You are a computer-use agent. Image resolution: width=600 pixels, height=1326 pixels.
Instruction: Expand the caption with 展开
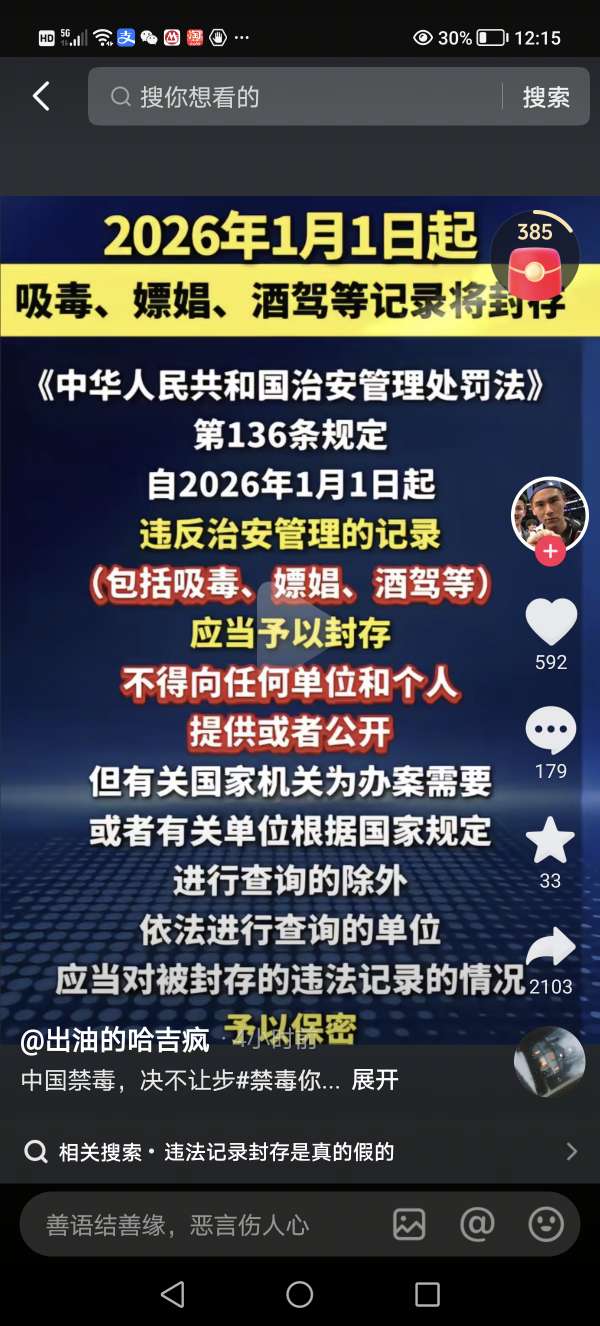click(375, 1081)
